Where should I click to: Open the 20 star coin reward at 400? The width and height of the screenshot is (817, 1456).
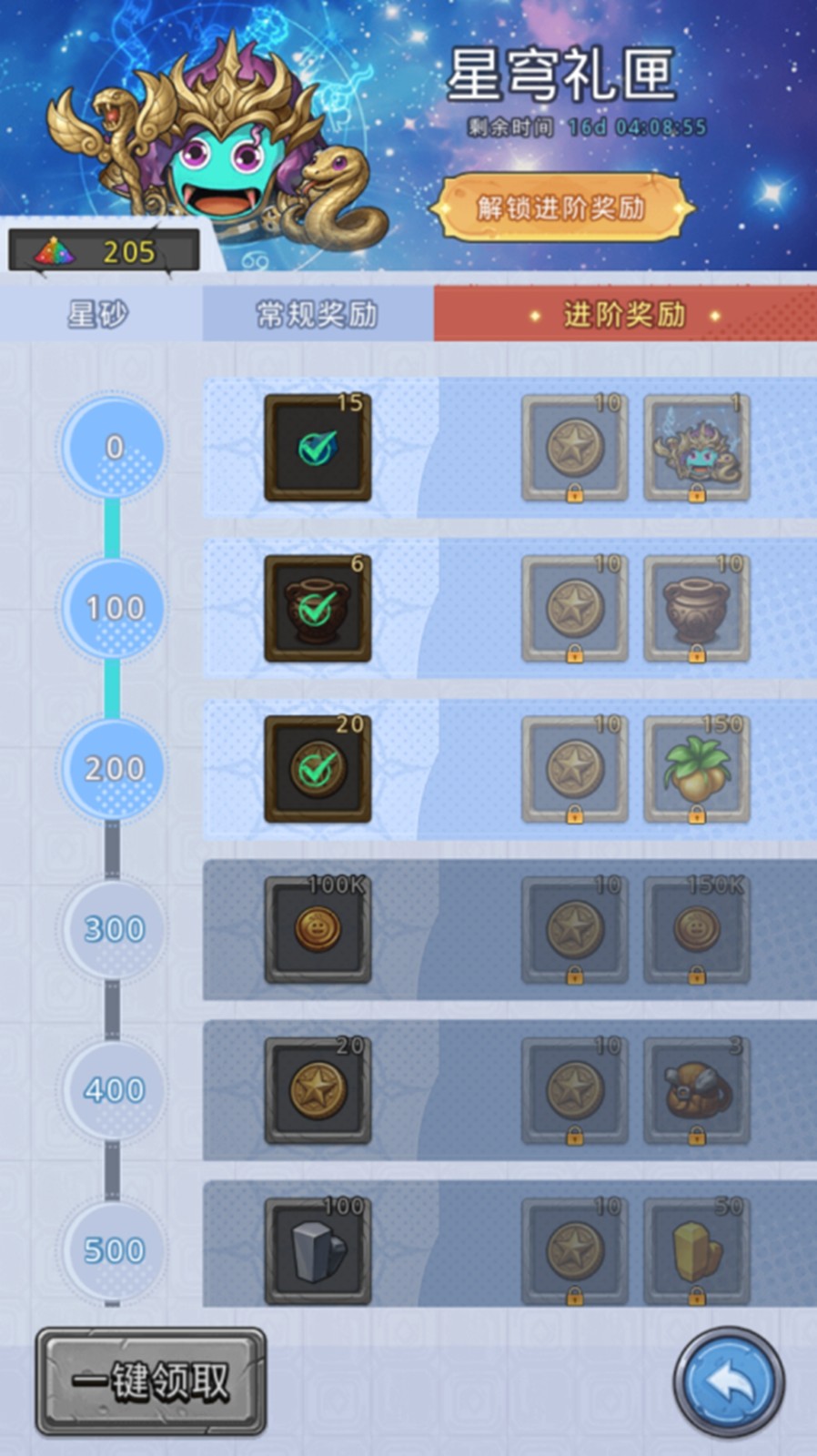coord(318,1089)
